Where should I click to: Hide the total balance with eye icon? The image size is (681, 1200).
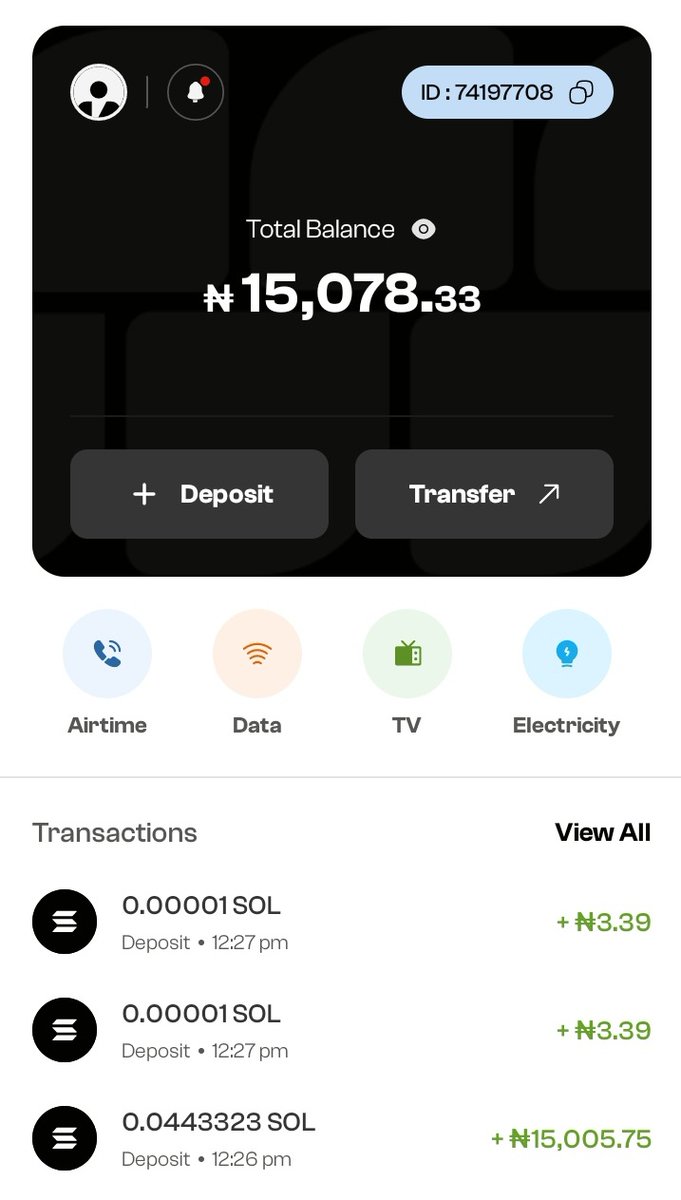point(424,229)
